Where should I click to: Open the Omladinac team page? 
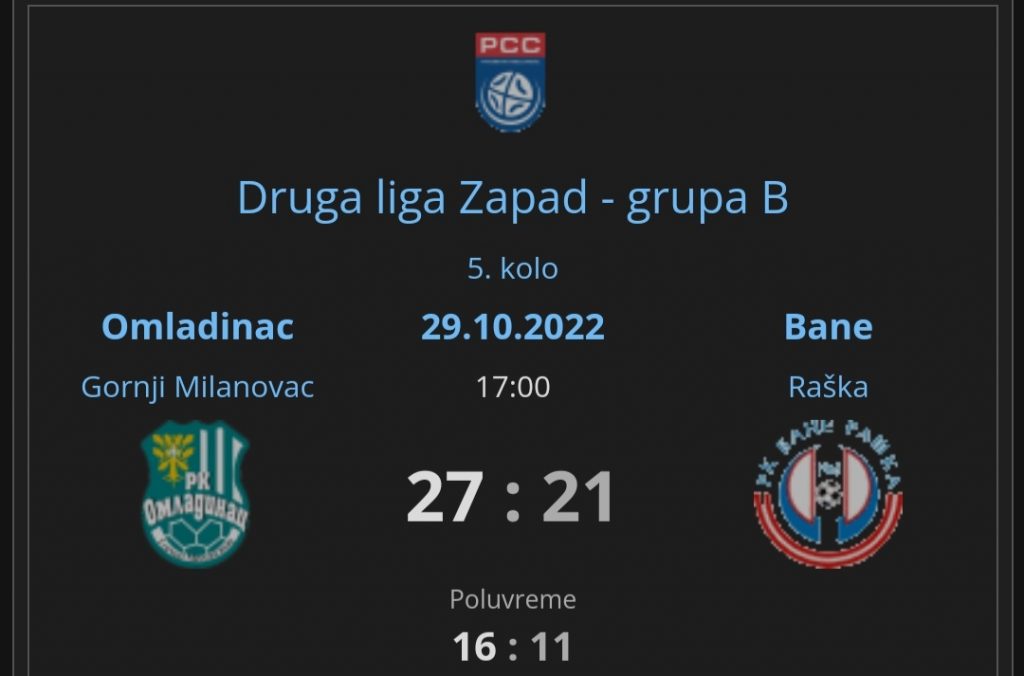pos(198,327)
